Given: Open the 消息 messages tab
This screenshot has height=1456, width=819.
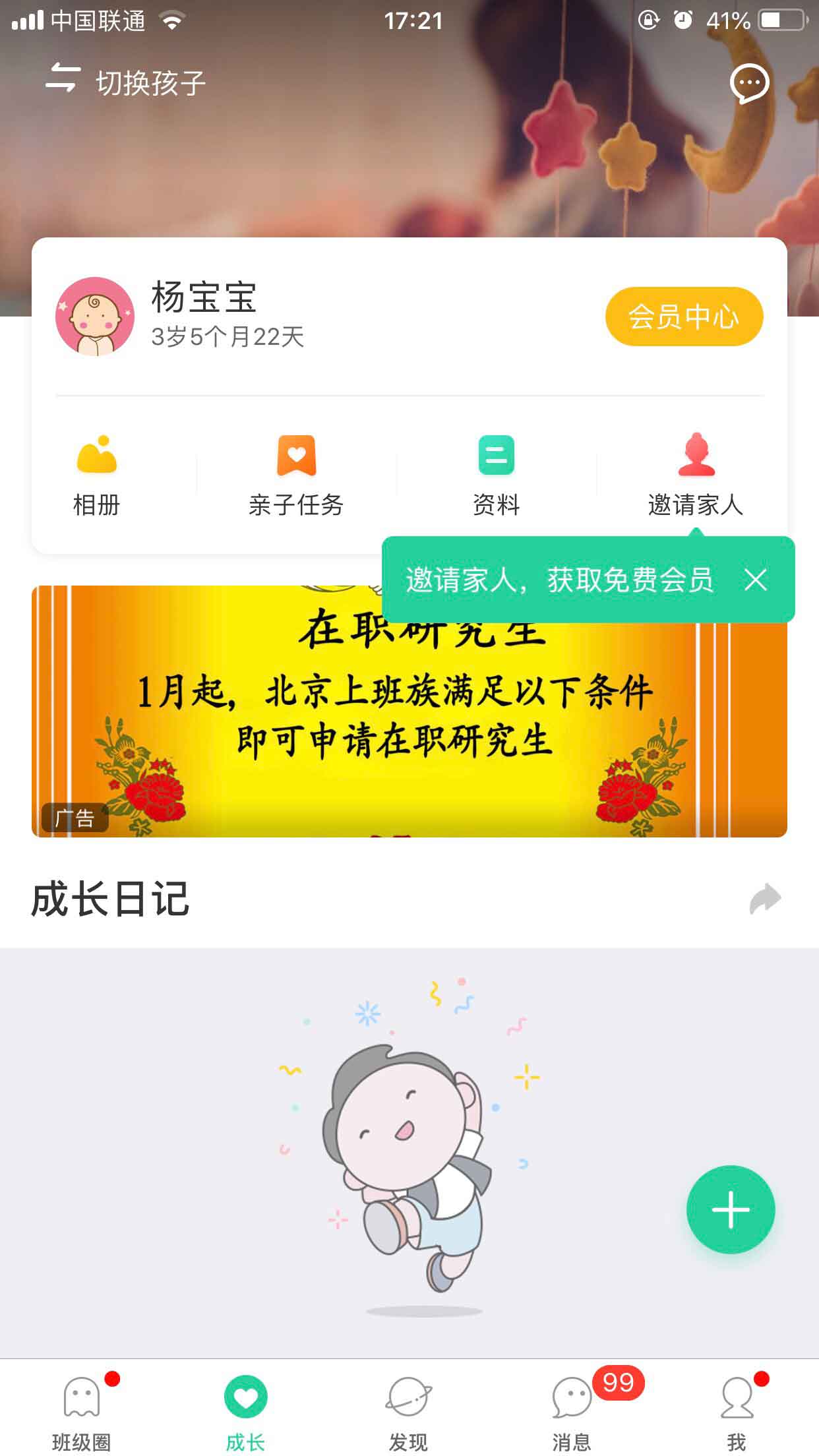Looking at the screenshot, I should pos(572,1410).
